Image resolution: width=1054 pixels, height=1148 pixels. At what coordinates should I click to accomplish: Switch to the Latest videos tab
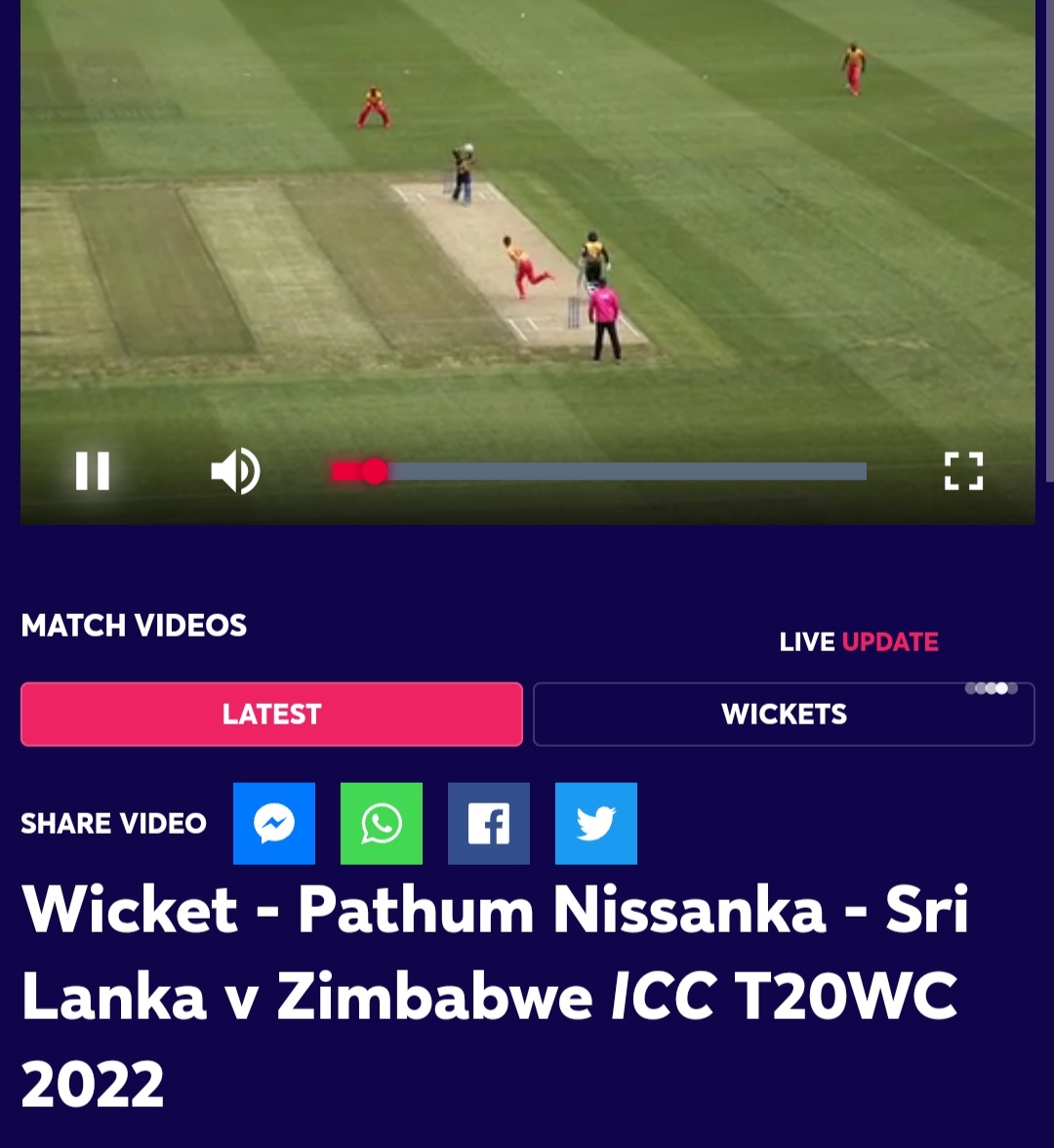(271, 715)
